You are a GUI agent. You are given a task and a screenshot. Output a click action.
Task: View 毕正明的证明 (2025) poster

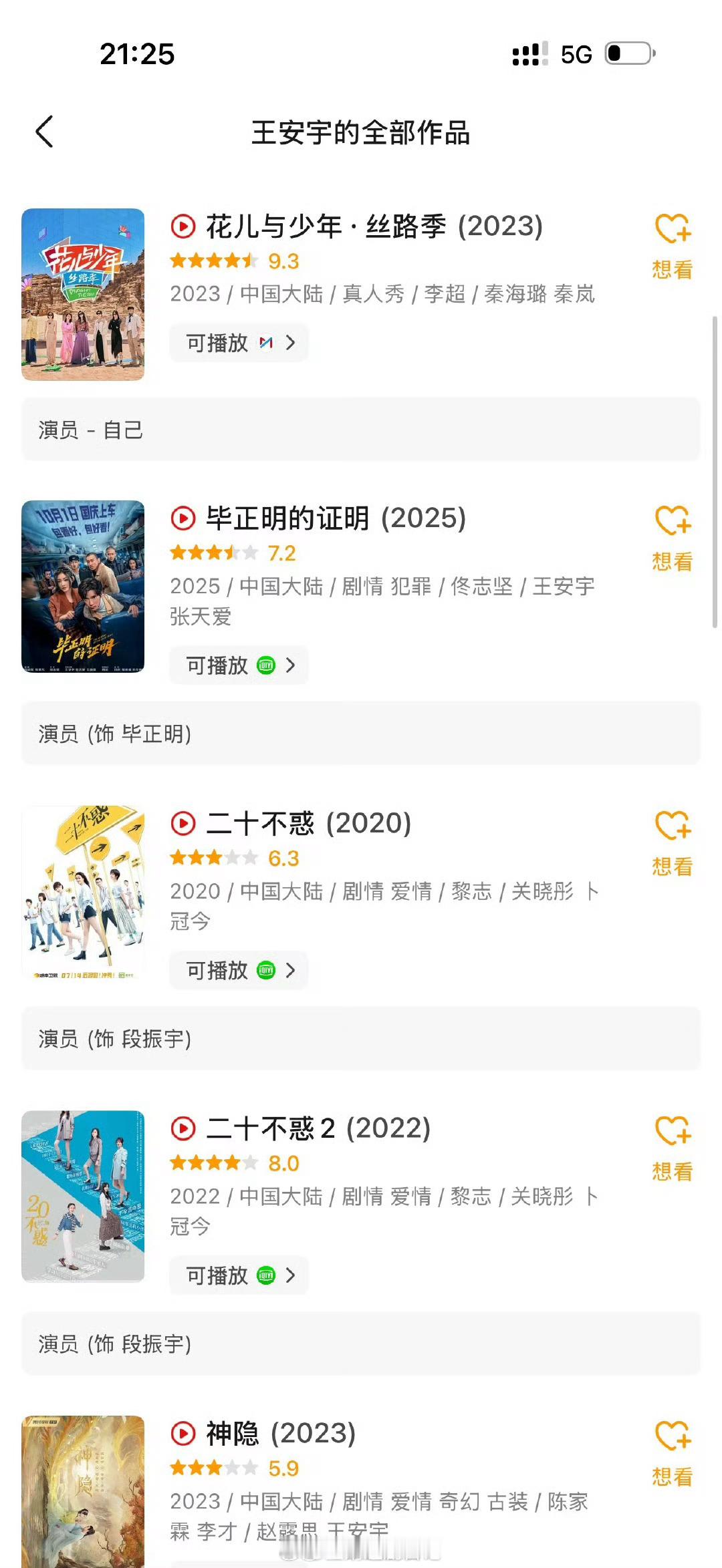[x=83, y=586]
